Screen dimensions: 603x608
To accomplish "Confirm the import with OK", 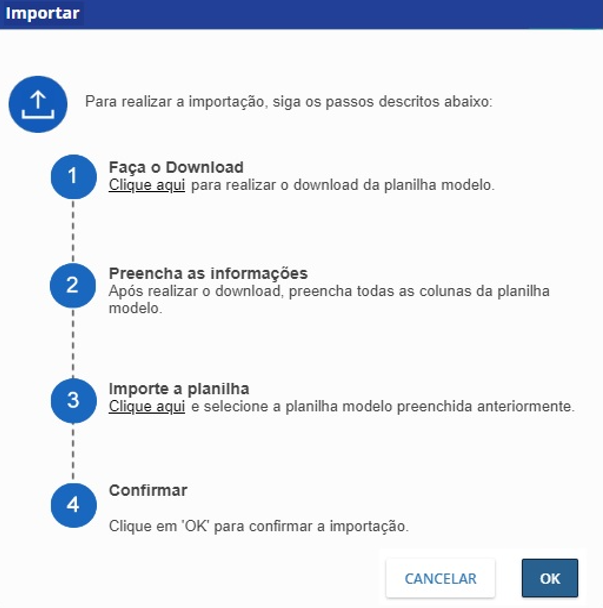I will (550, 578).
